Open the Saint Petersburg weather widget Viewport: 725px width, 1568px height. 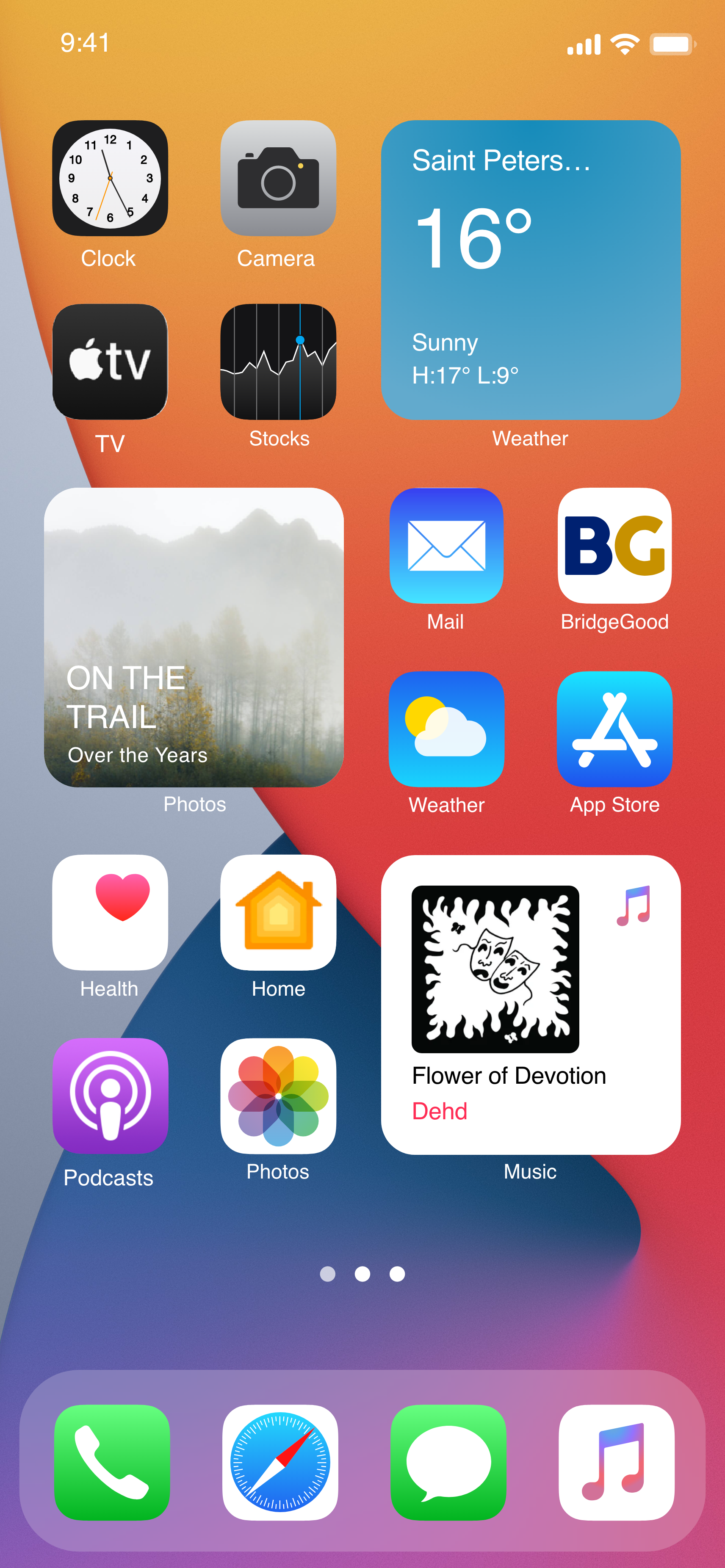[531, 270]
